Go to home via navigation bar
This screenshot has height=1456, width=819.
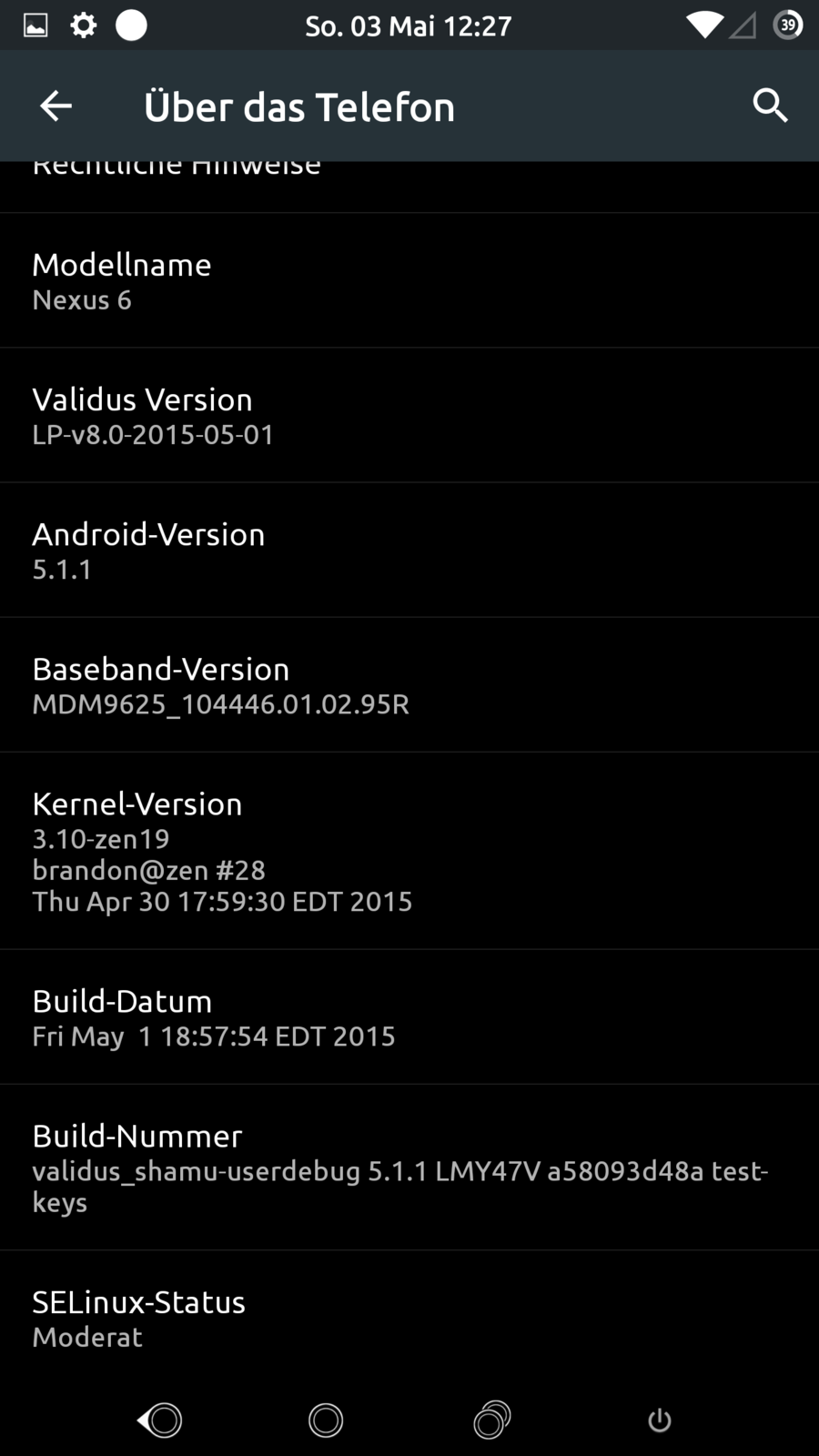326,1420
